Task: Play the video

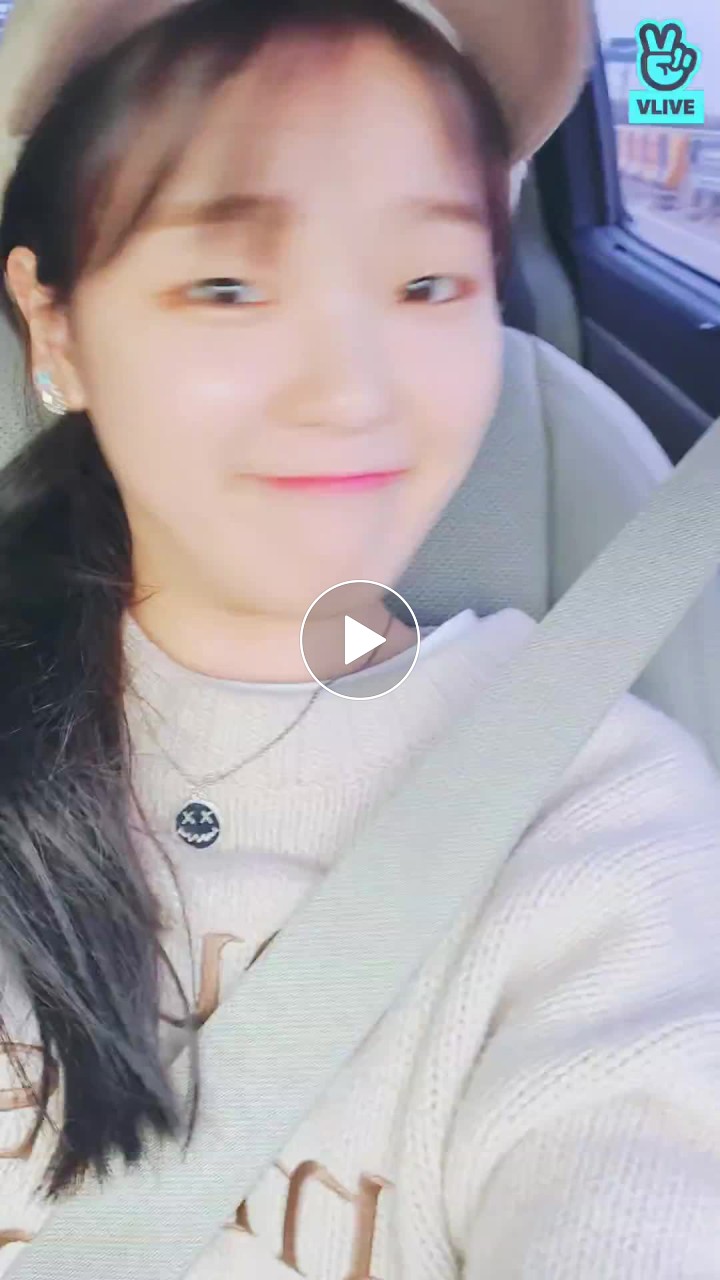Action: [360, 640]
